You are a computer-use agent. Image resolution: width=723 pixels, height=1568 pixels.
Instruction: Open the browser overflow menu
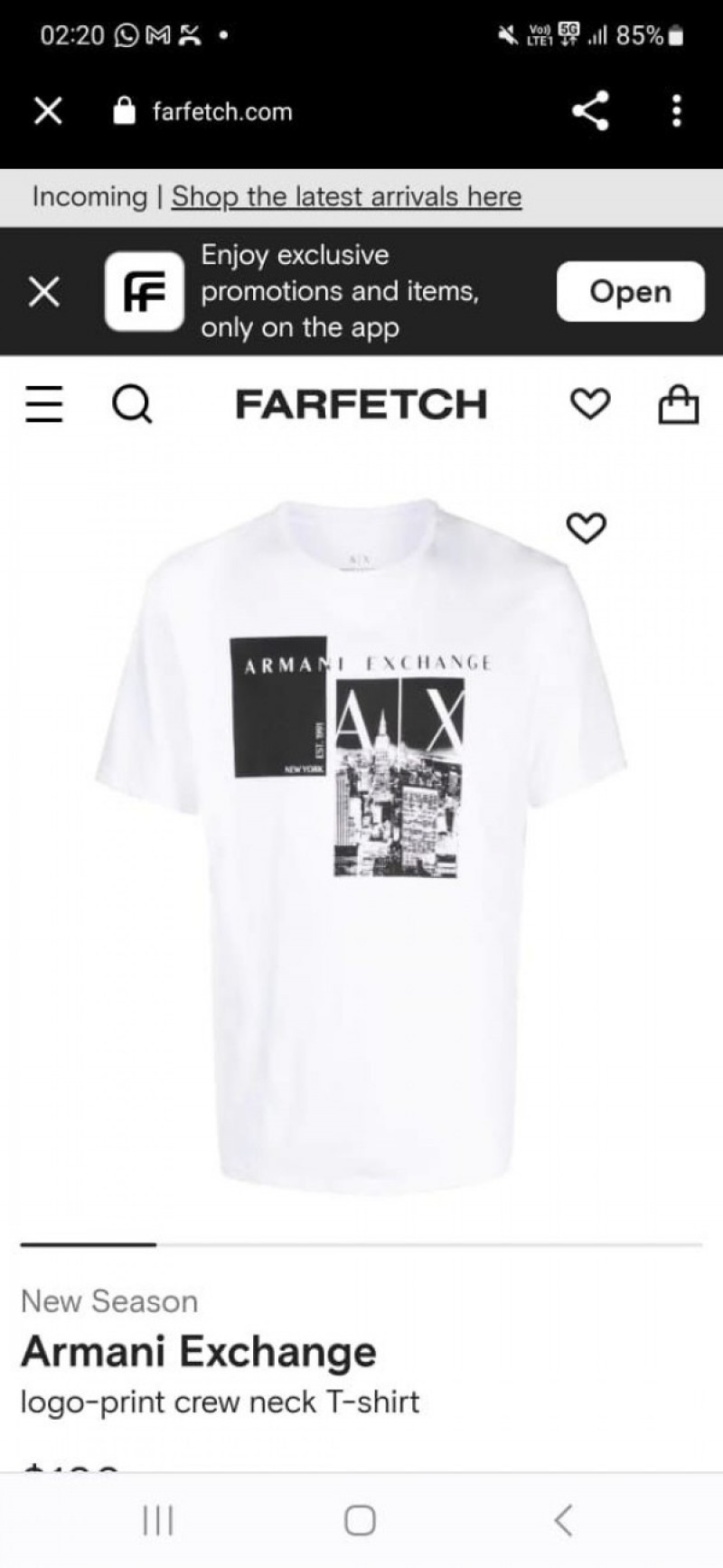(x=676, y=111)
